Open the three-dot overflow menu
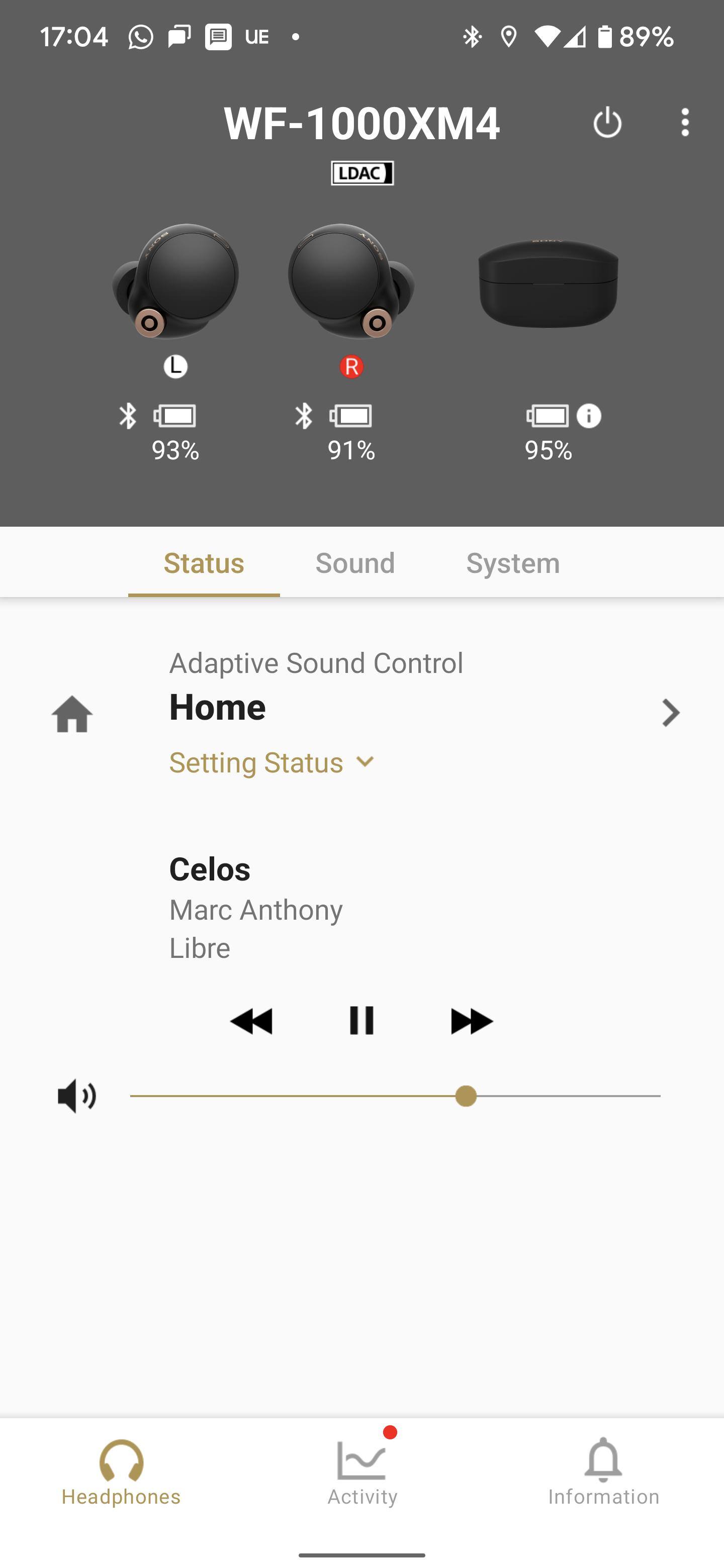 (x=685, y=122)
